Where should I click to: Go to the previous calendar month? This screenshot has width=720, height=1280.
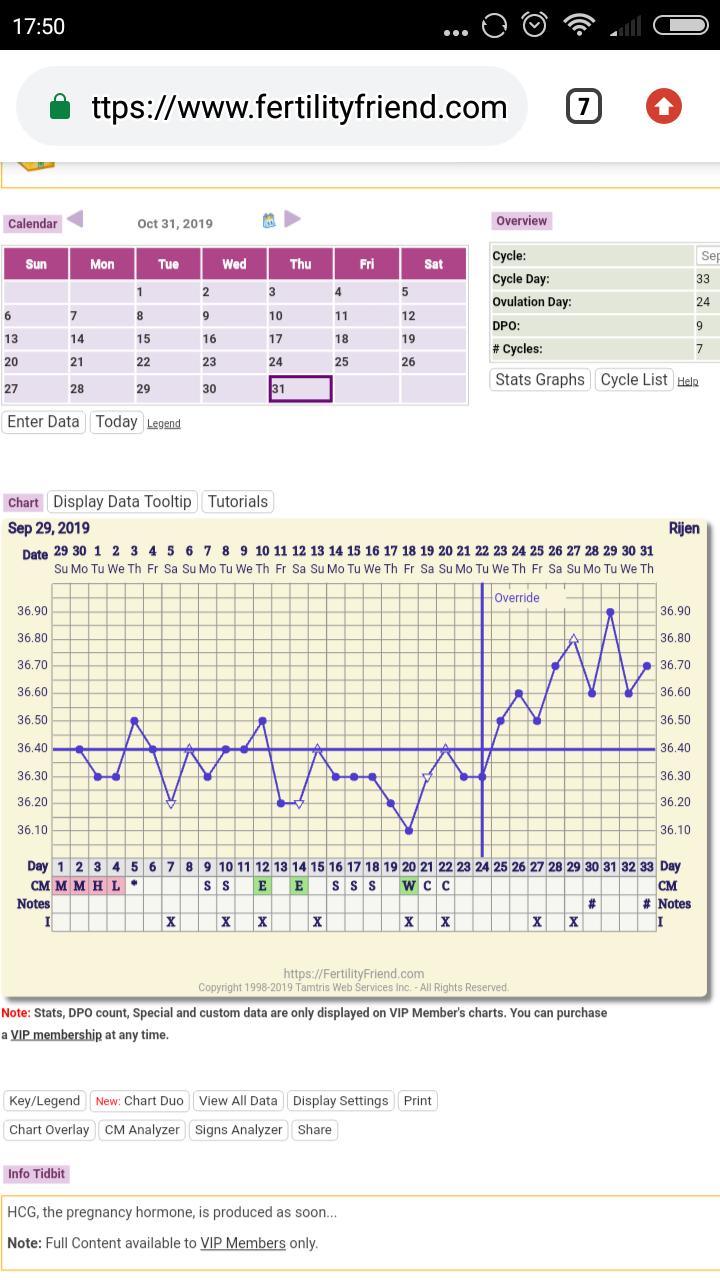[x=75, y=220]
